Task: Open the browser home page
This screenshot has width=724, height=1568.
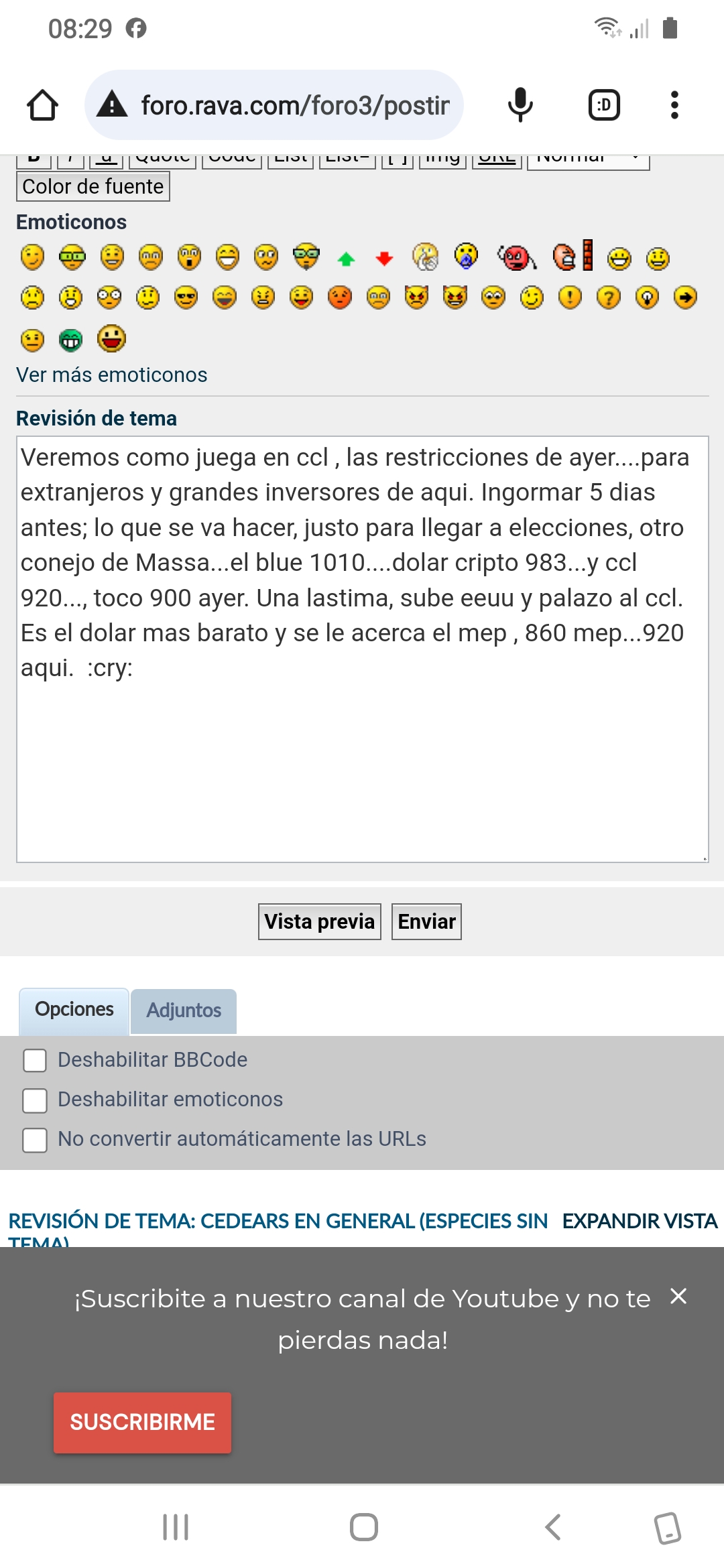Action: point(42,105)
